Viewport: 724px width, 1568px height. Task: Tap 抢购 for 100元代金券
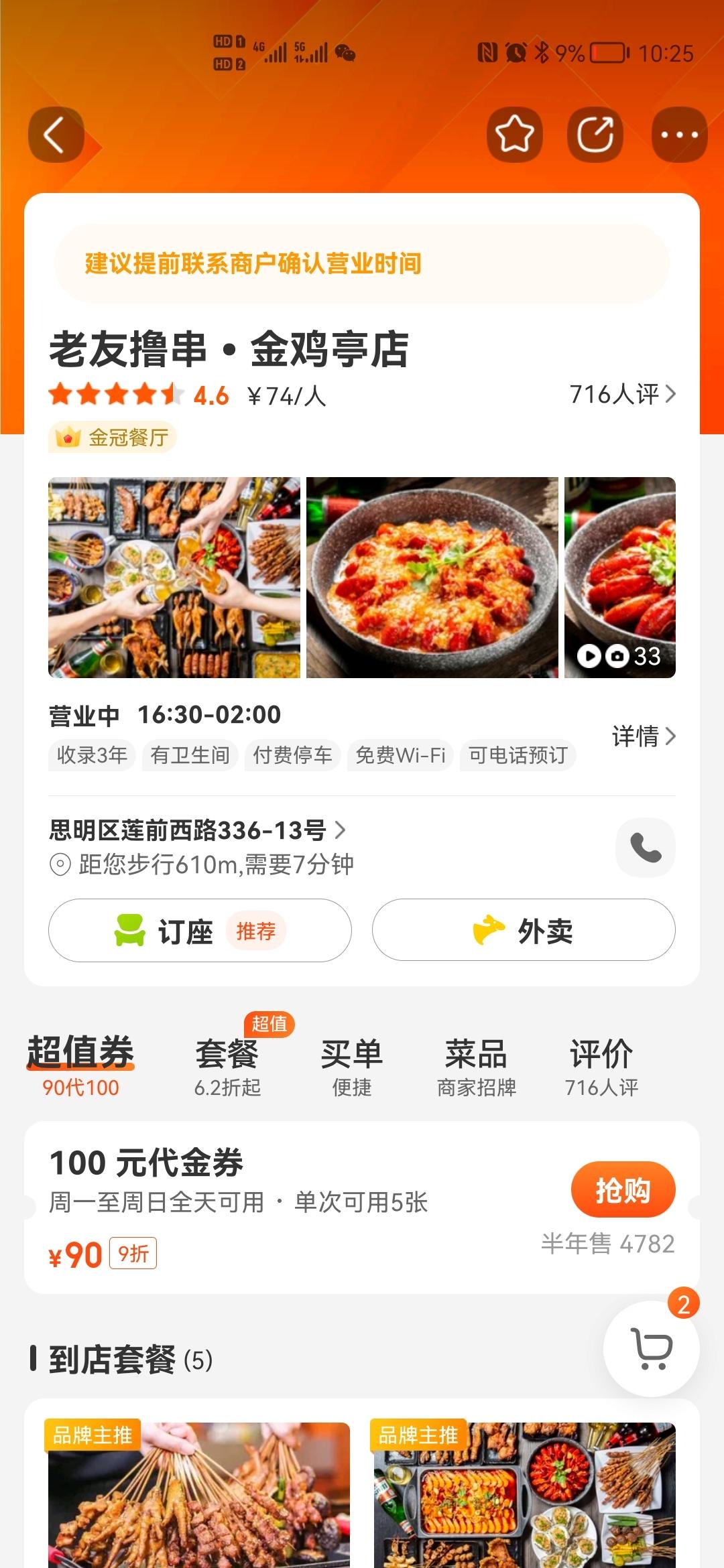[623, 1189]
